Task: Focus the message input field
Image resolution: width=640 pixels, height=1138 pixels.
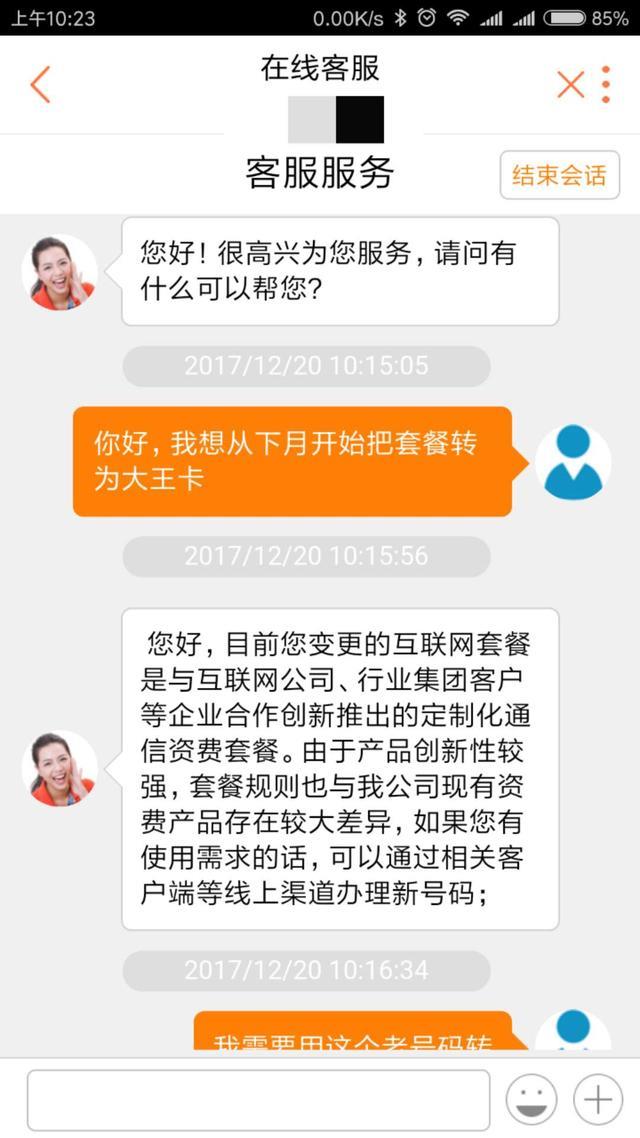Action: (x=258, y=1100)
